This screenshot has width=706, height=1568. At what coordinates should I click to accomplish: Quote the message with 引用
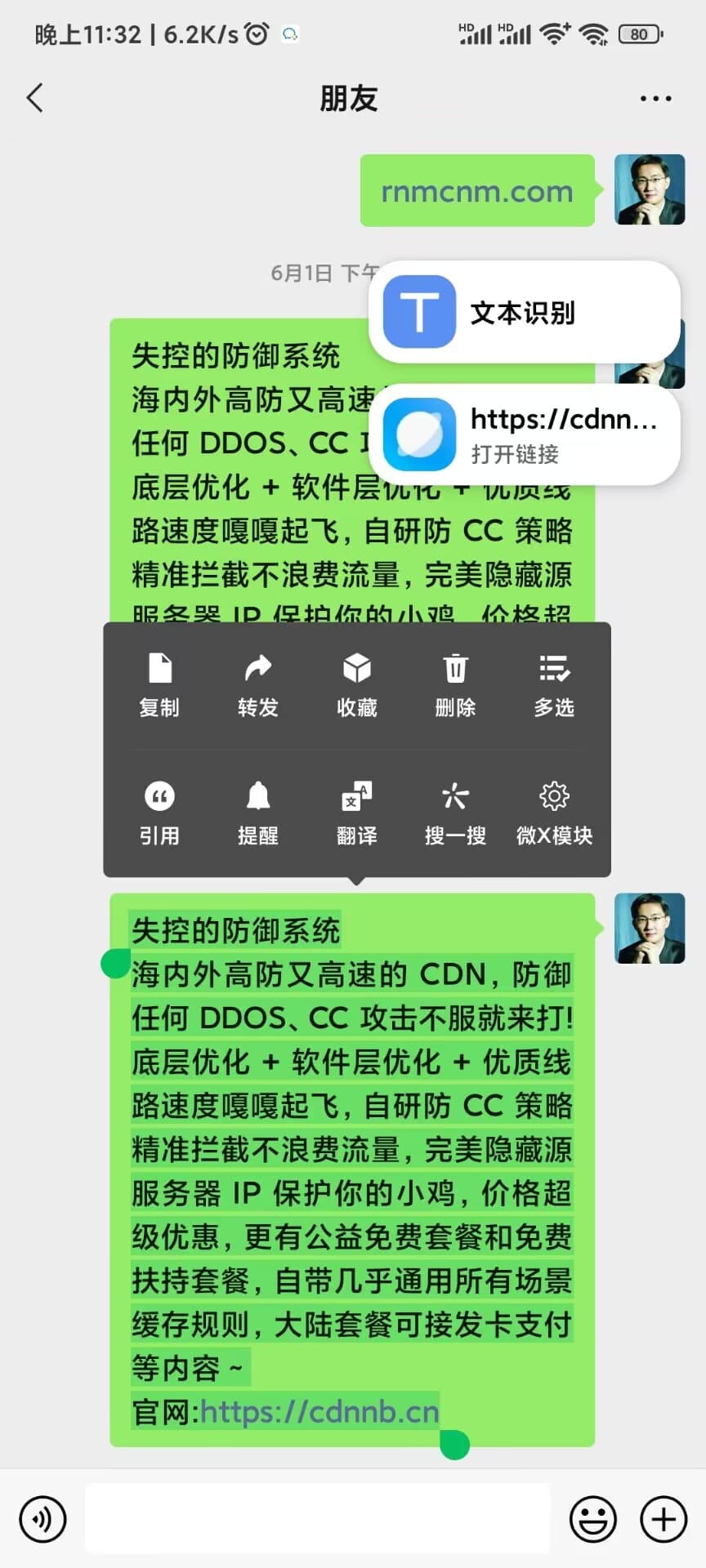tap(159, 813)
